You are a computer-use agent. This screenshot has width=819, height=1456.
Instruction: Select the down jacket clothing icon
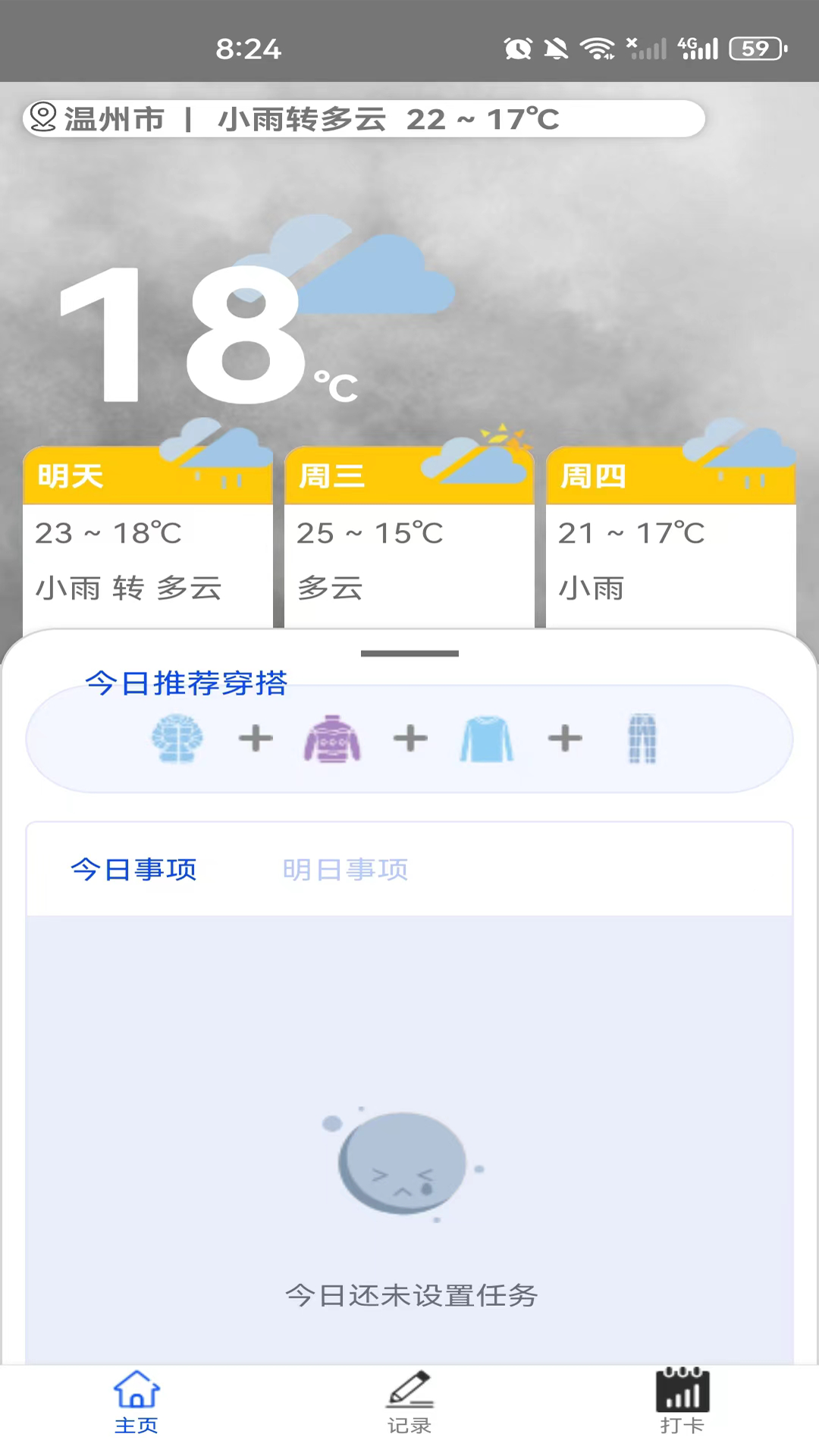point(178,739)
